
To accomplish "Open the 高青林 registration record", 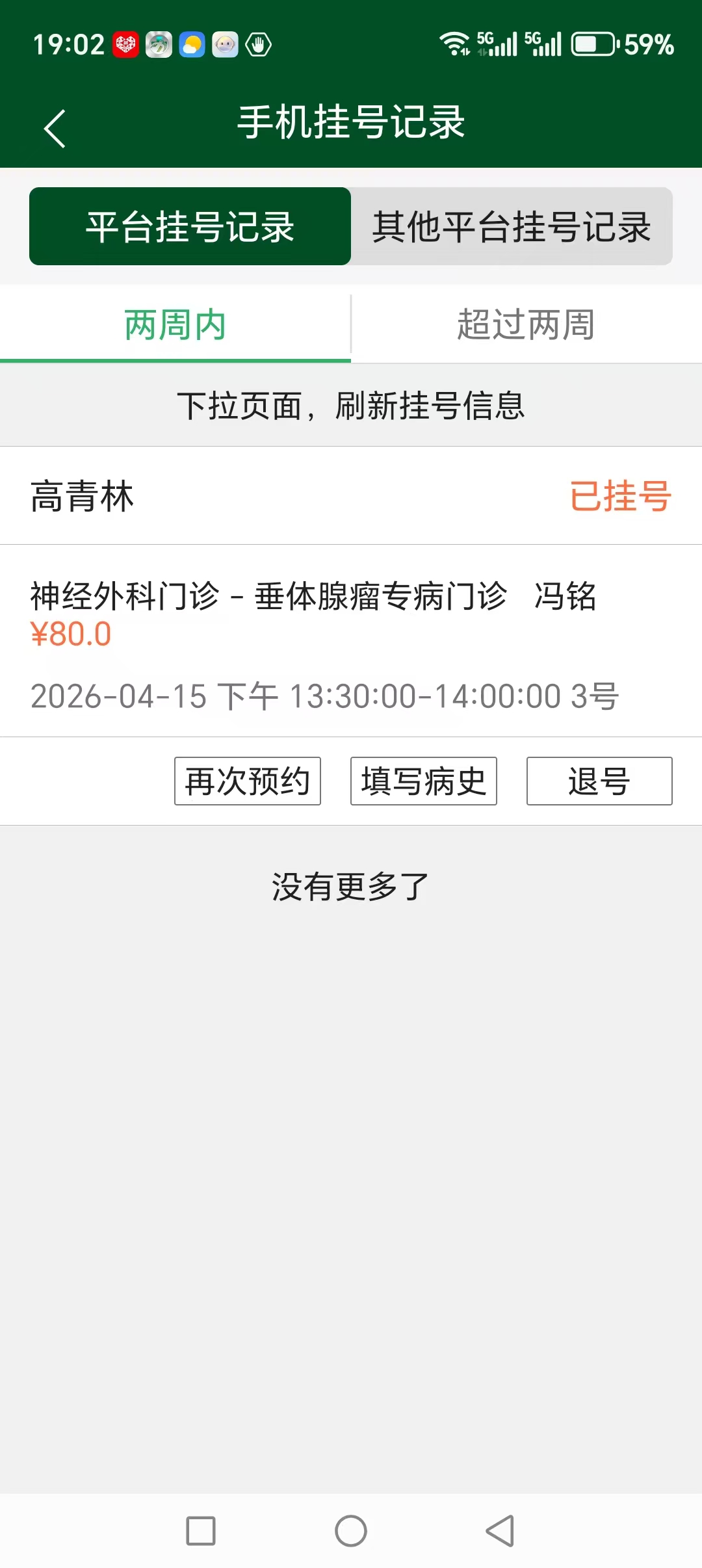I will pyautogui.click(x=351, y=640).
